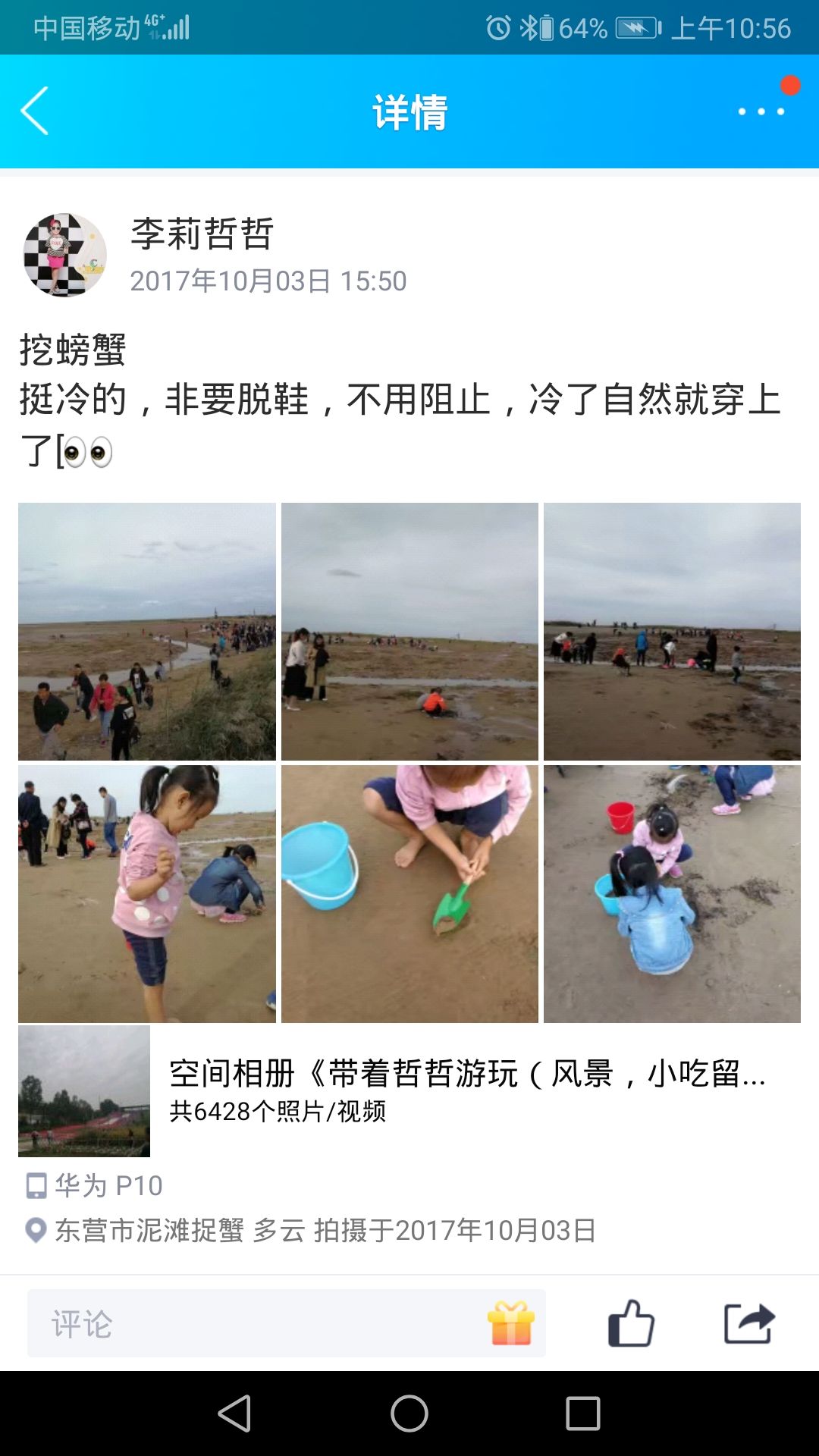
Task: Open the three-dot overflow menu
Action: (761, 111)
